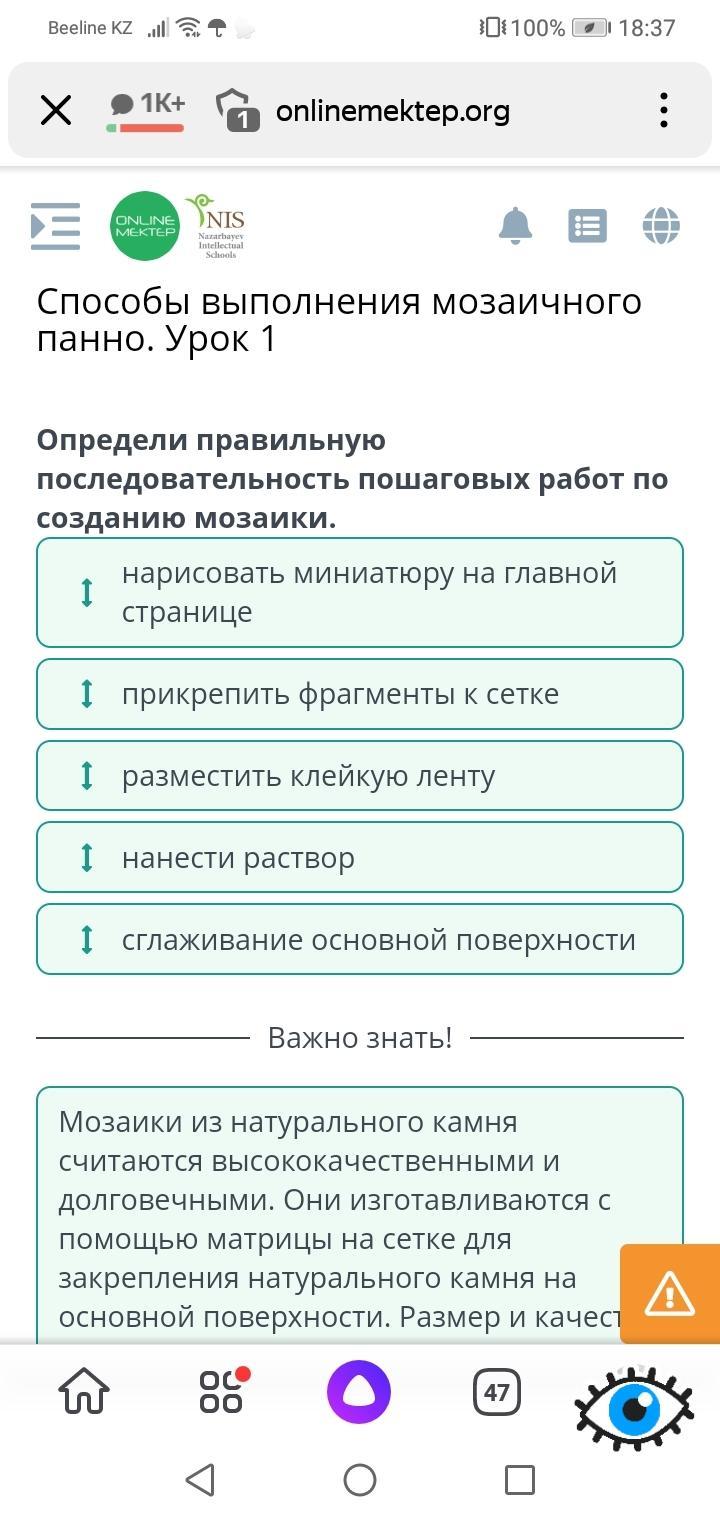Open the side drawer menu
The image size is (720, 1520).
click(56, 225)
